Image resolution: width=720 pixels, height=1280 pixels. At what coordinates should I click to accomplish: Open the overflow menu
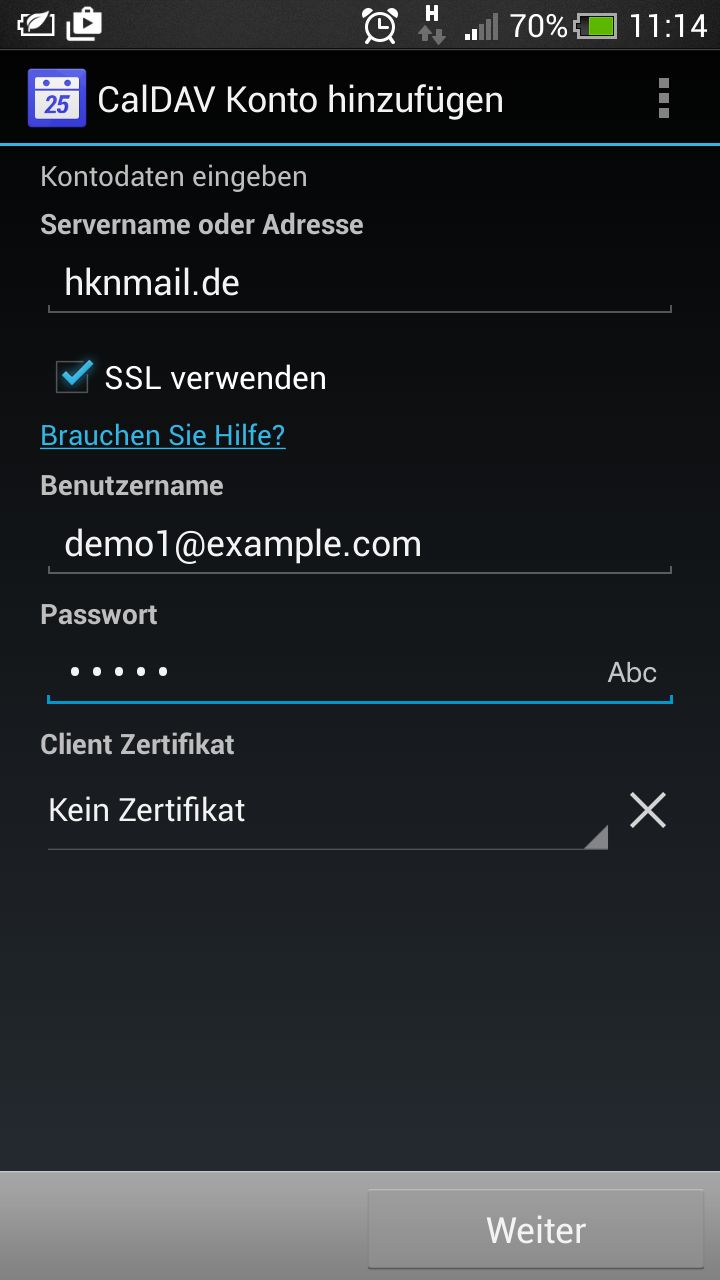pos(663,99)
